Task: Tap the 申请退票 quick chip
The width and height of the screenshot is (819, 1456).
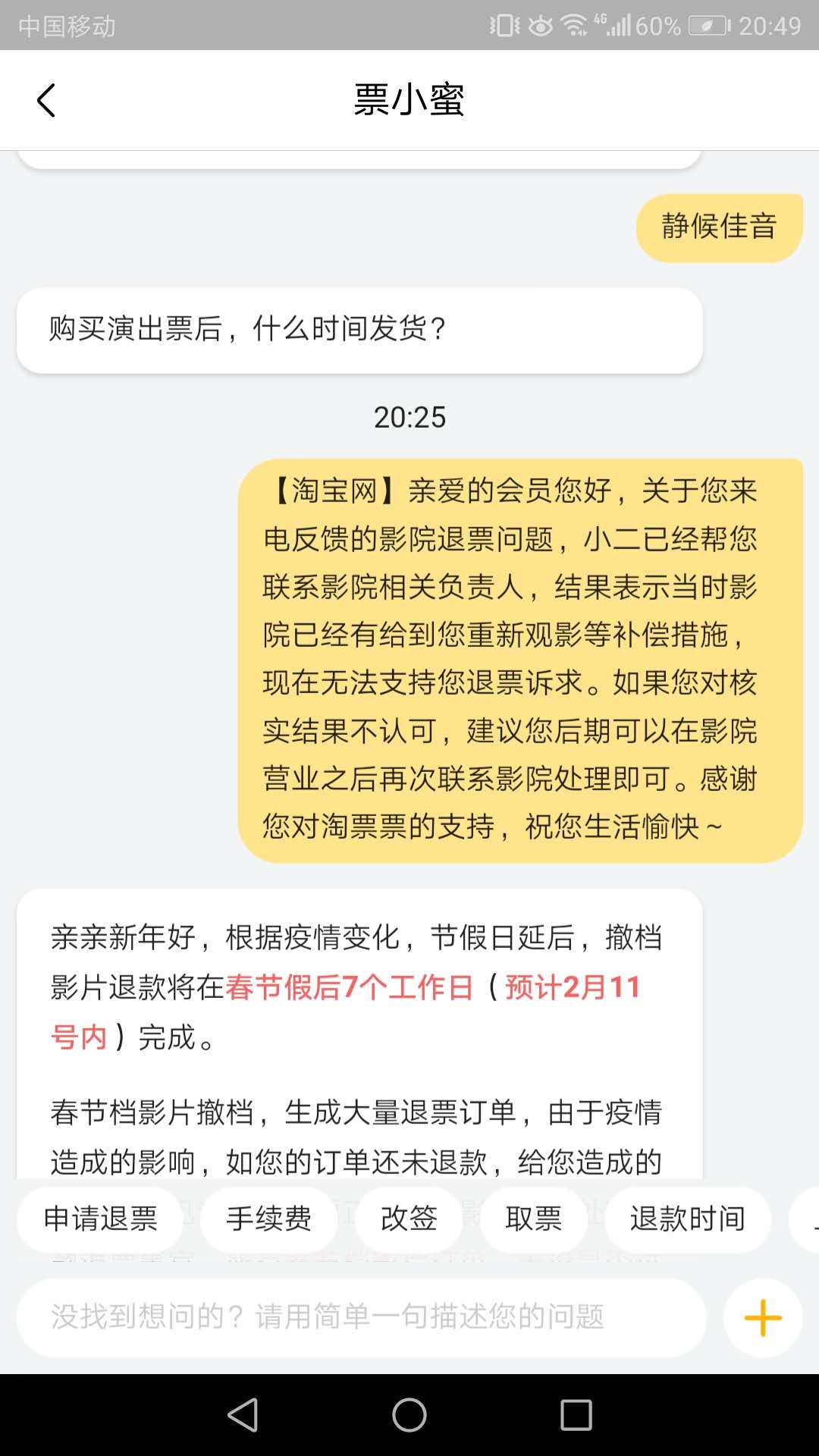Action: (x=100, y=1219)
